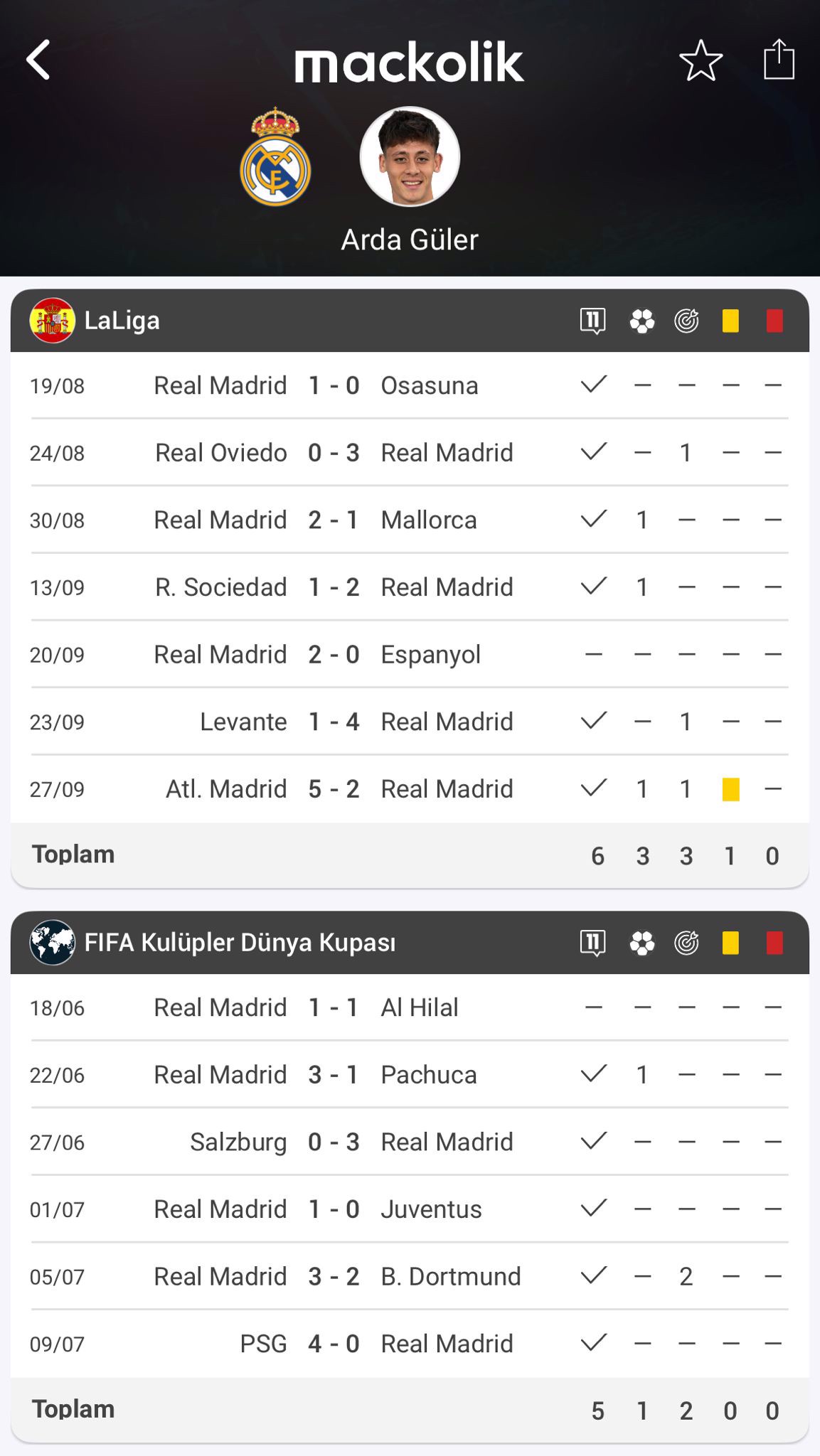View the R. Sociedad vs Real Madrid match

point(333,587)
